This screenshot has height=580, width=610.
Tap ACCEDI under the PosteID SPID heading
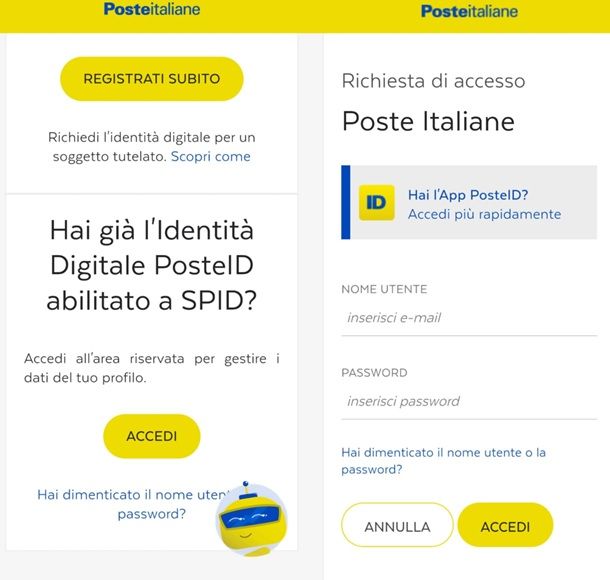click(152, 436)
